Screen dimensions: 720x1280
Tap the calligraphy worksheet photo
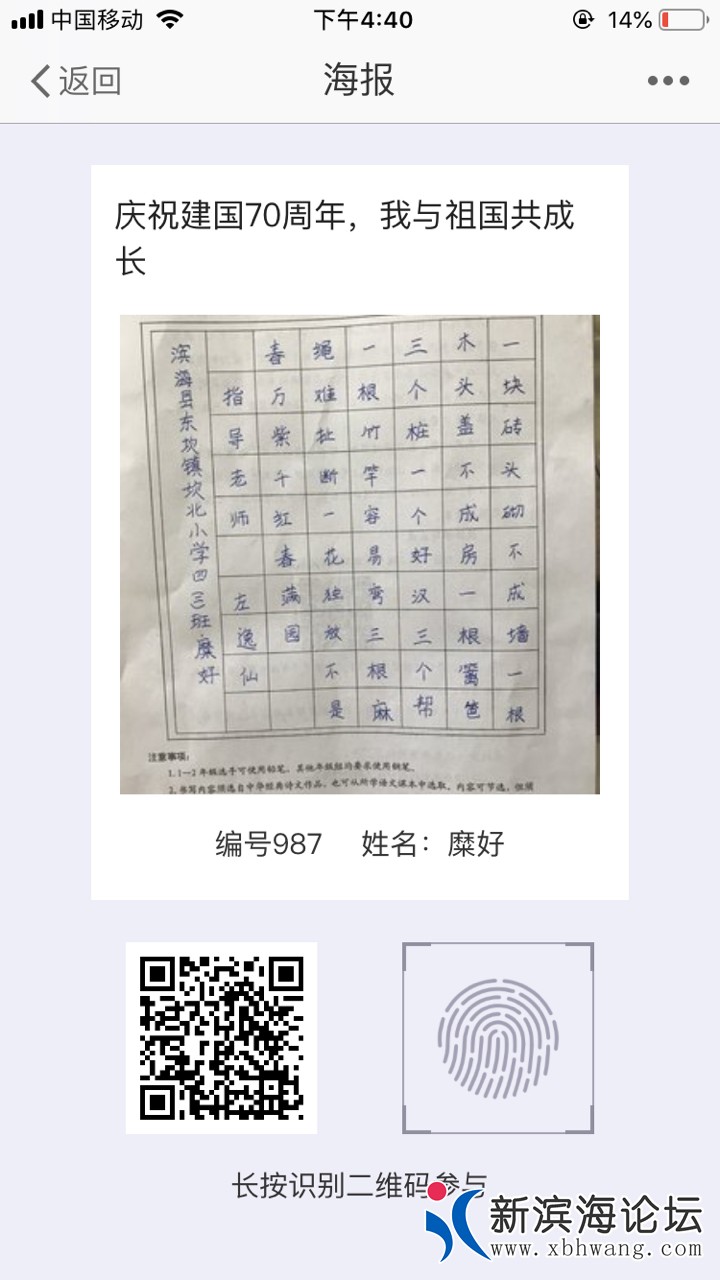[360, 555]
